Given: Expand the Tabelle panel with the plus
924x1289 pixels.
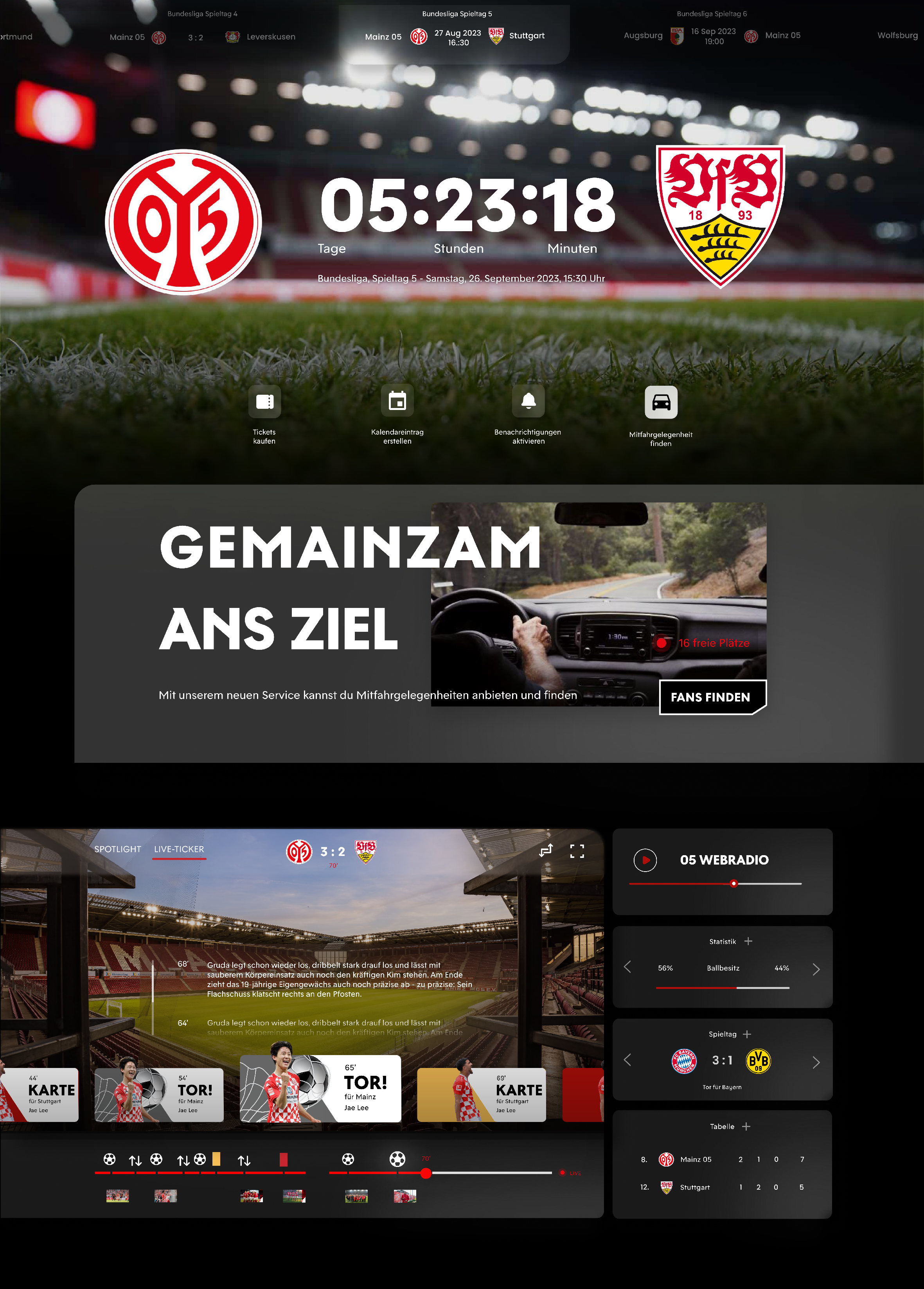Looking at the screenshot, I should click(747, 1126).
